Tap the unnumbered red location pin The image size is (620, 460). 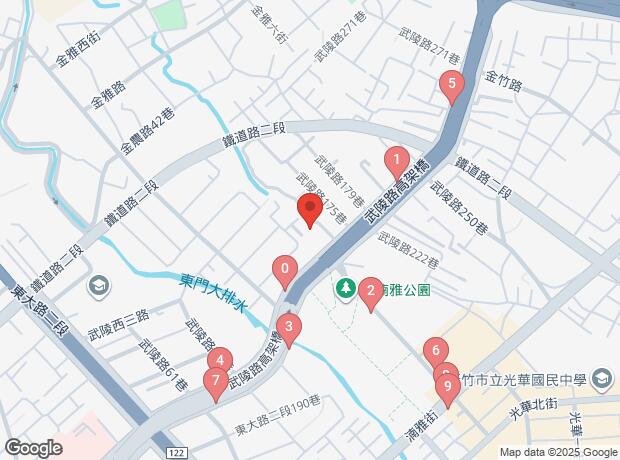click(309, 210)
